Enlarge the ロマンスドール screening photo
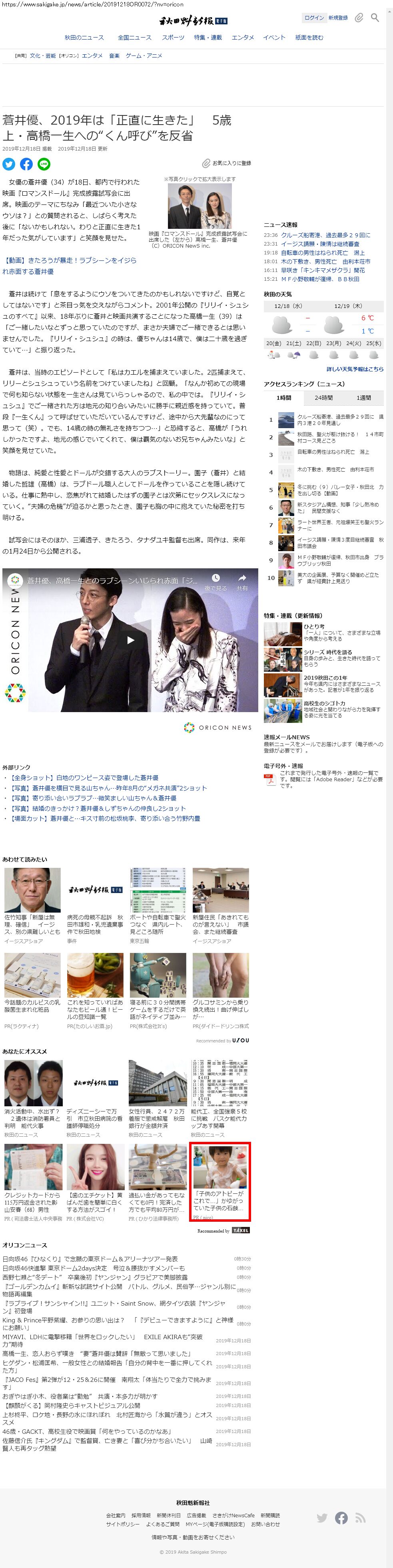This screenshot has height=1568, width=393. click(199, 206)
